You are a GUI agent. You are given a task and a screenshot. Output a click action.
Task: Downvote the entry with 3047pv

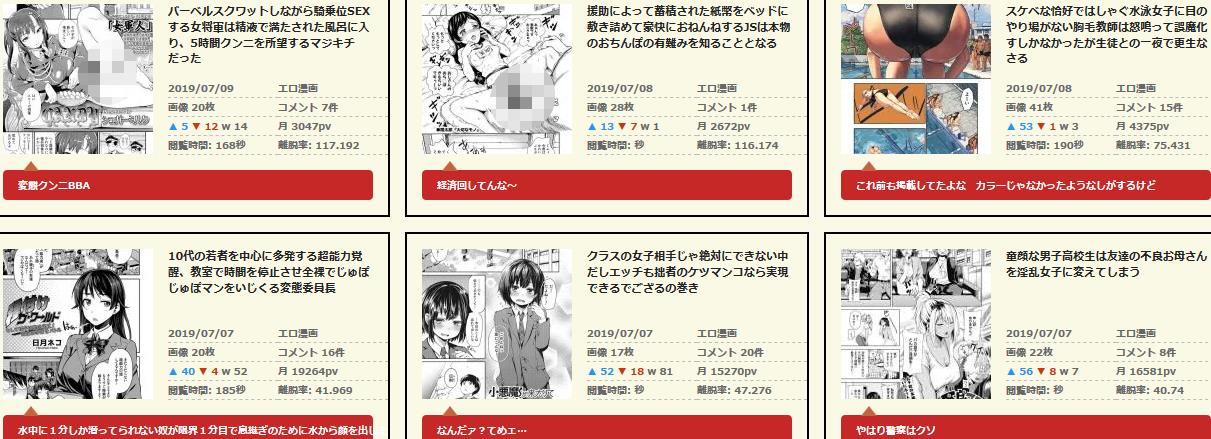click(198, 126)
